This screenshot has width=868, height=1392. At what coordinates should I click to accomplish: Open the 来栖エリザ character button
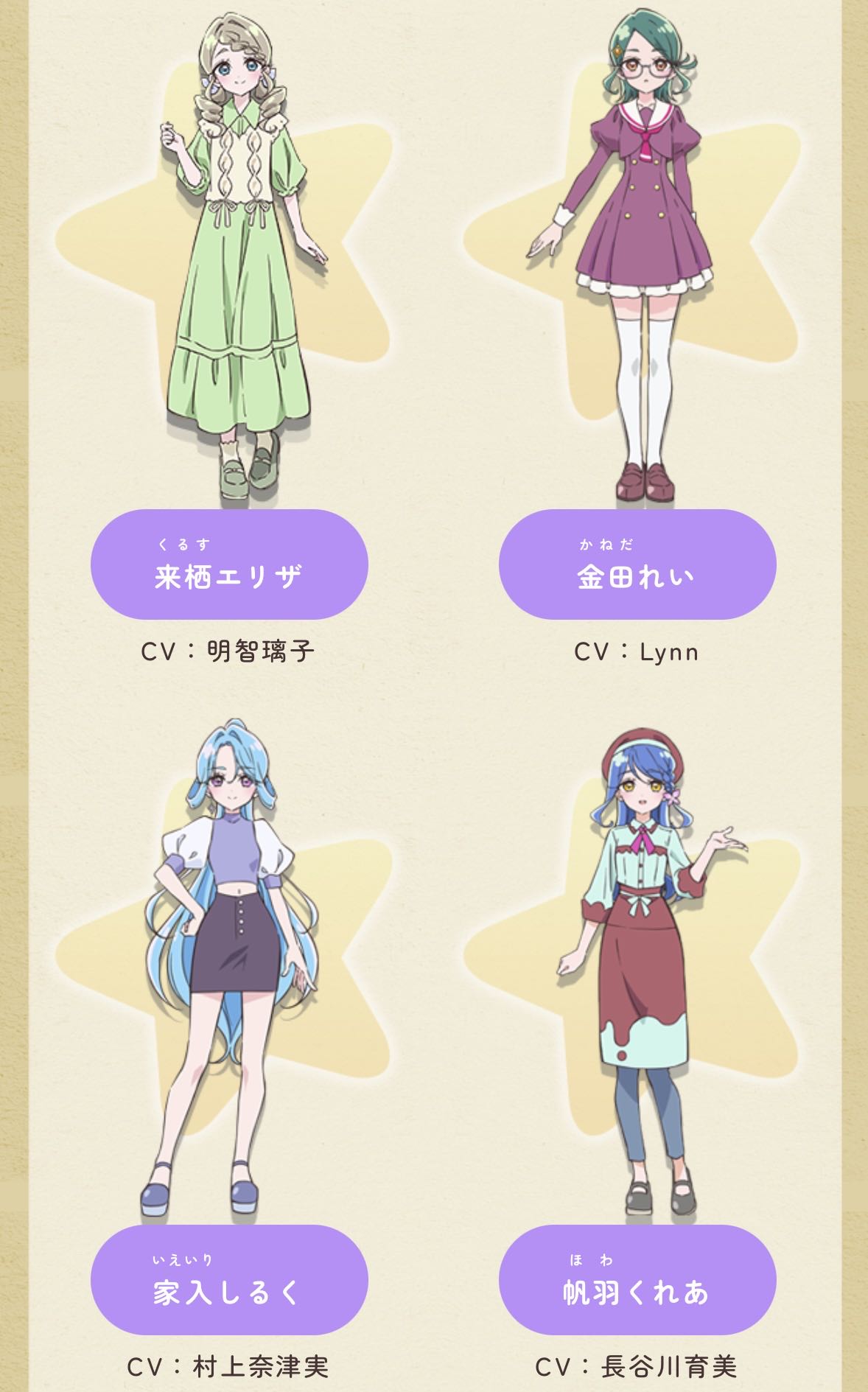coord(229,564)
